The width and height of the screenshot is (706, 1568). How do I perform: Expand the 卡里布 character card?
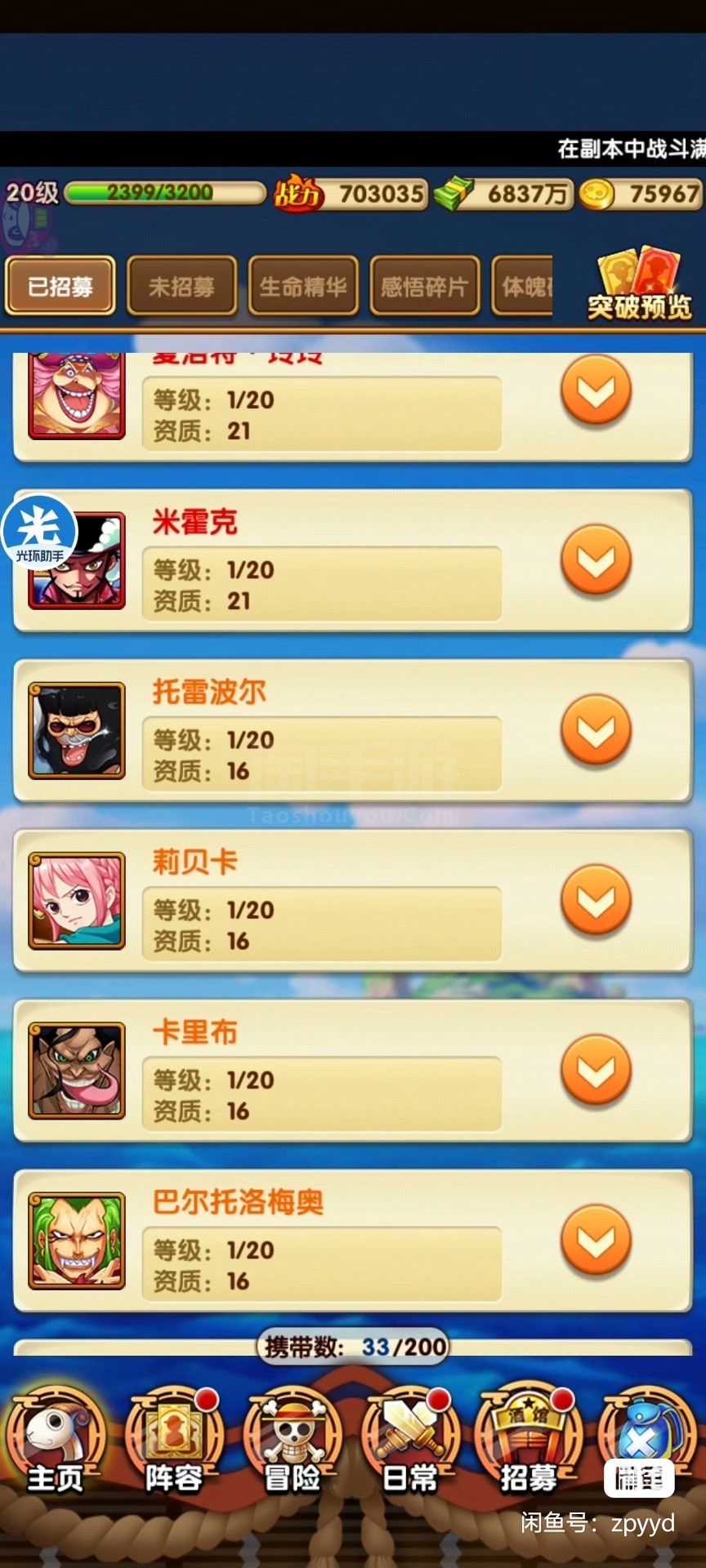[x=597, y=1070]
